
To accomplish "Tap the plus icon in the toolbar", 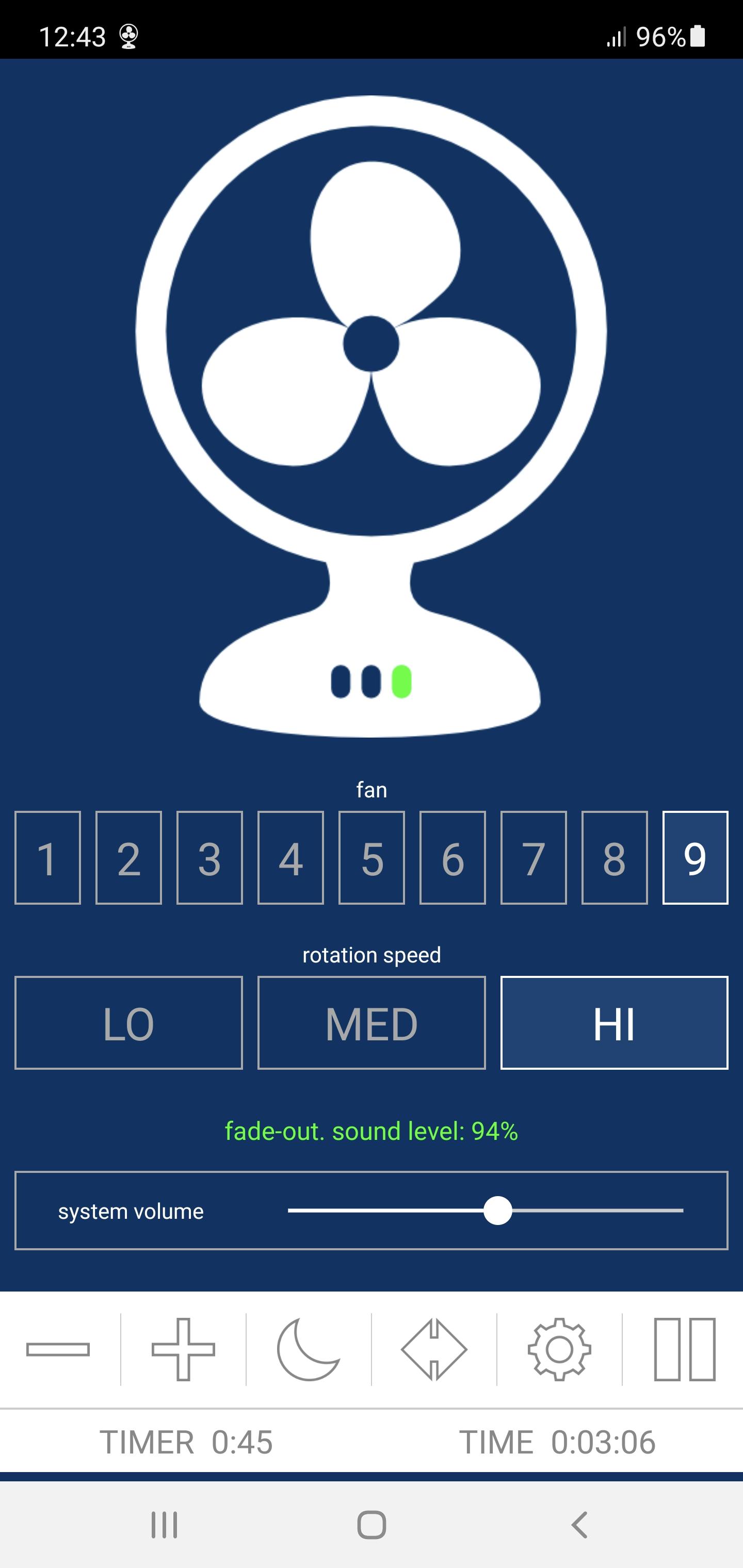I will click(x=183, y=1349).
